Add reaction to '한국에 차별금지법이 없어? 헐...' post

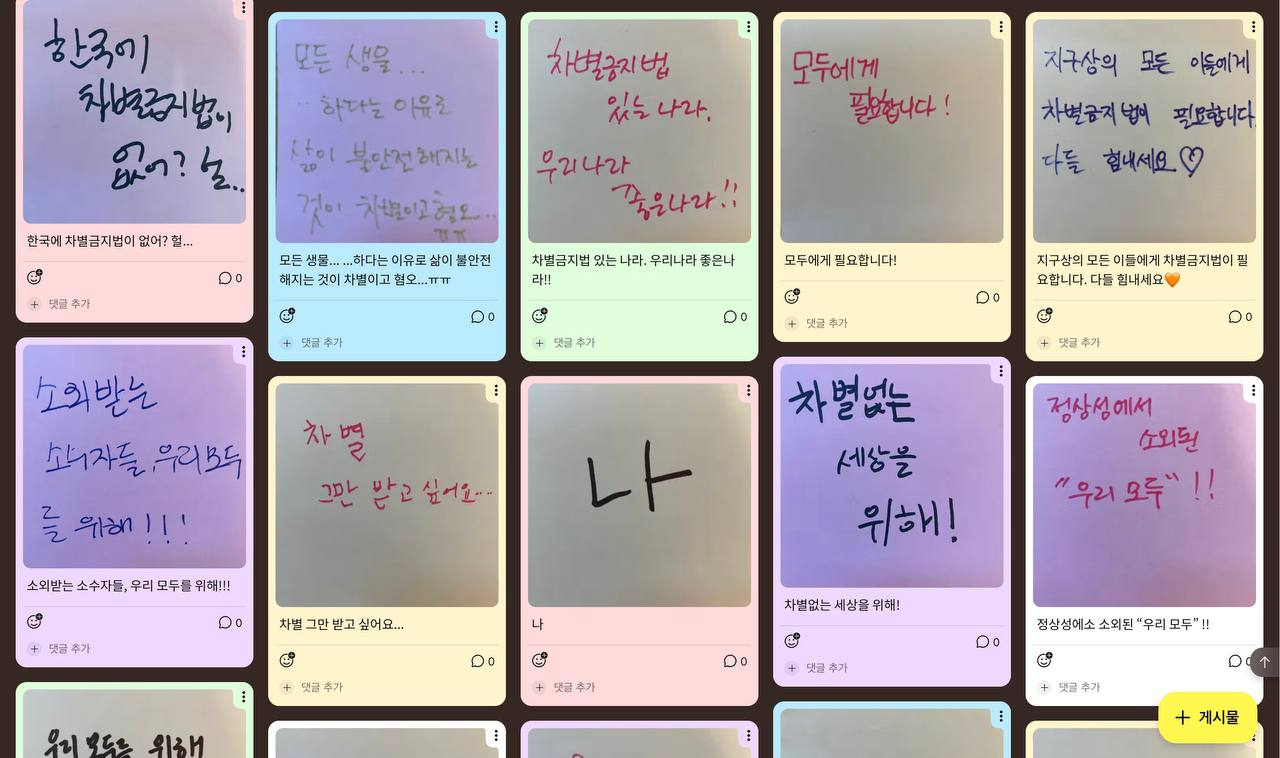34,278
